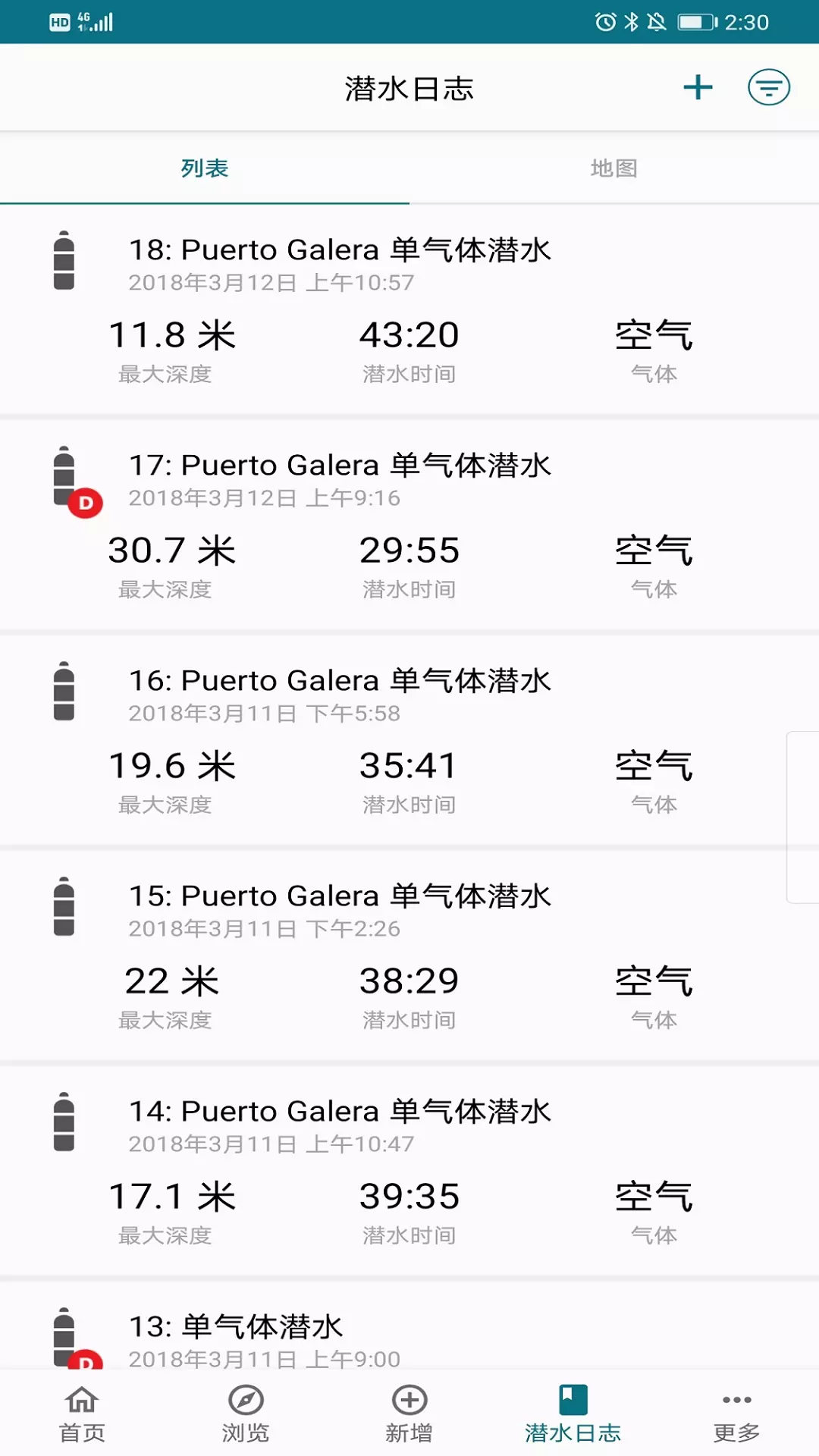Image resolution: width=819 pixels, height=1456 pixels.
Task: Open the 更多 more tab
Action: pos(737,1414)
